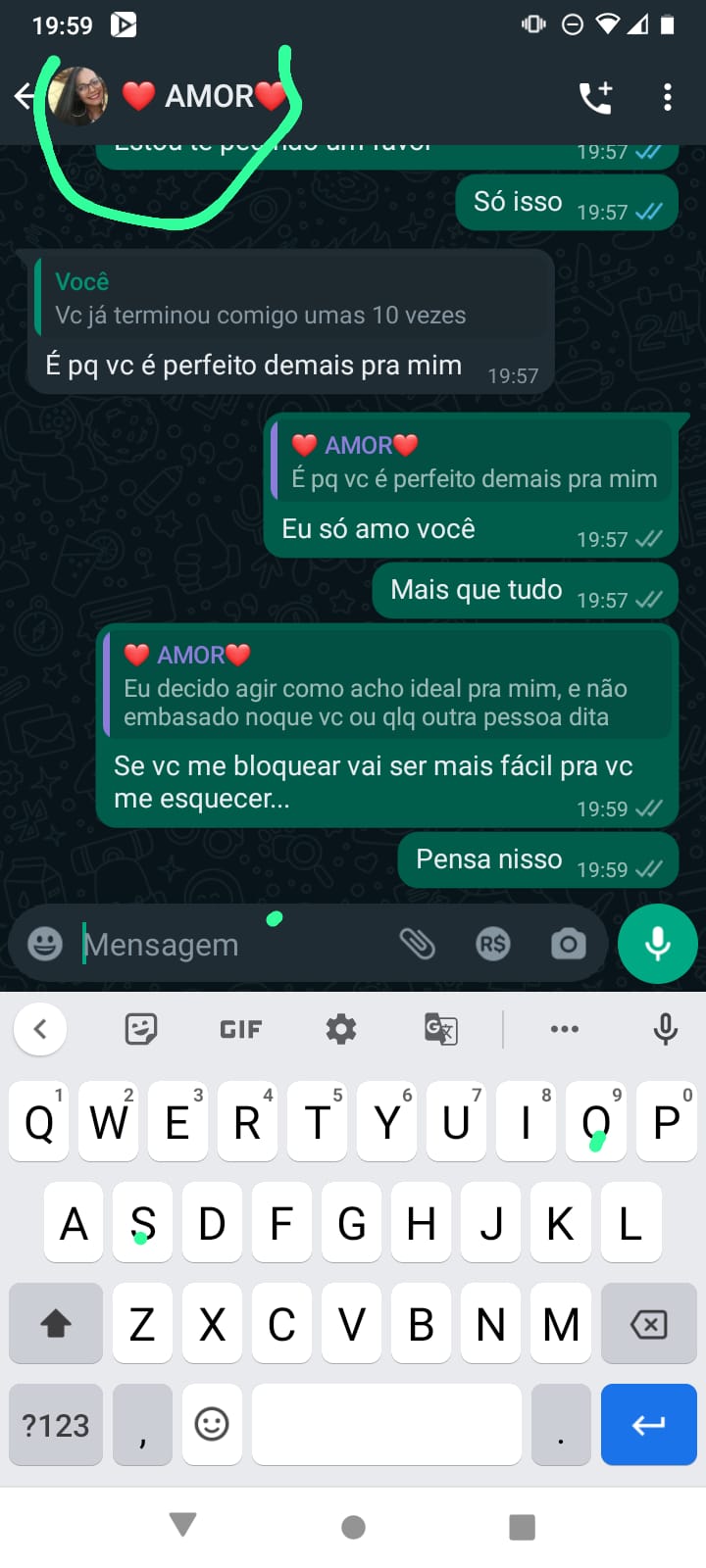The image size is (706, 1568).
Task: Open the keyboard sticker panel
Action: coord(141,1029)
